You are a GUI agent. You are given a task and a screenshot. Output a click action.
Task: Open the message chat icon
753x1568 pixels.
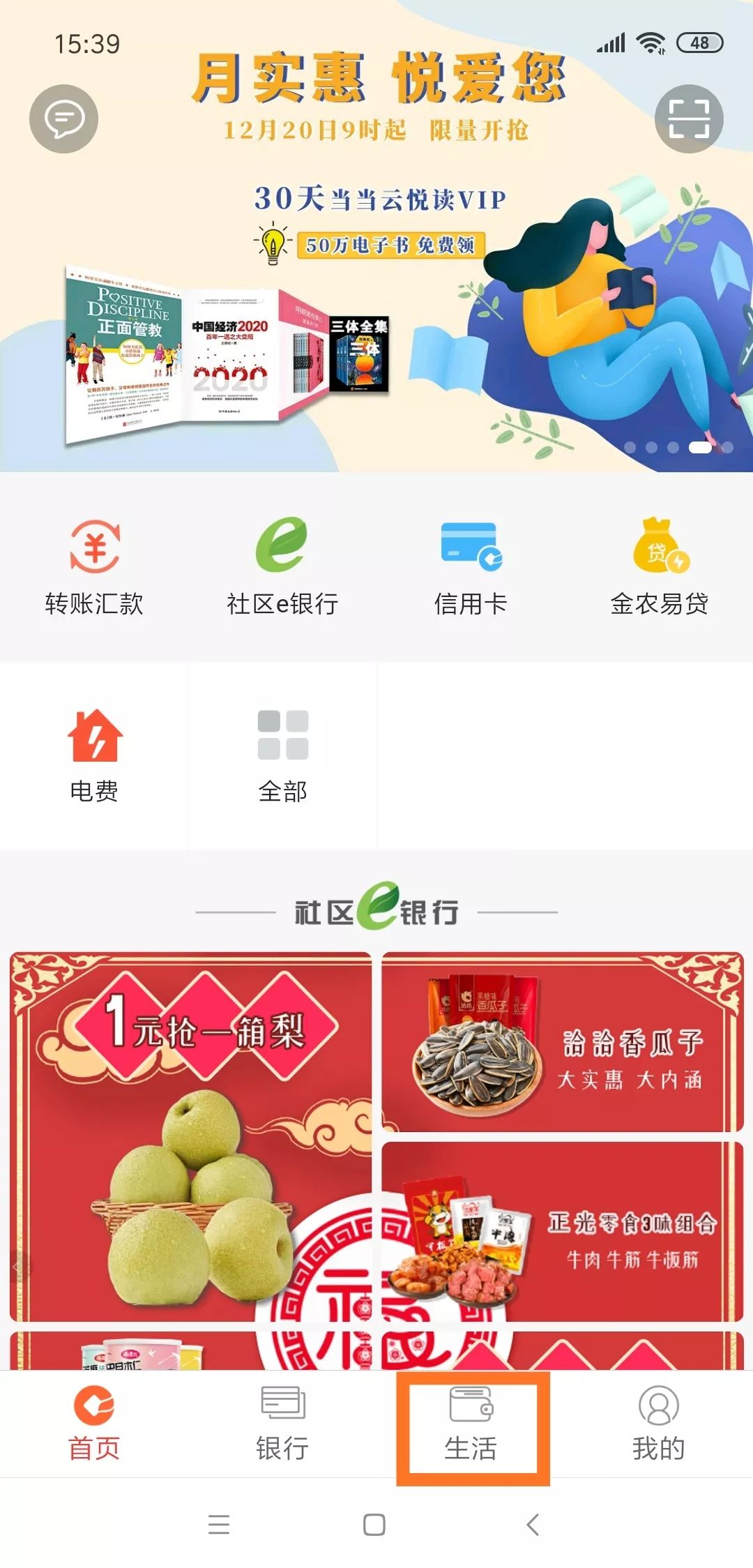coord(63,119)
